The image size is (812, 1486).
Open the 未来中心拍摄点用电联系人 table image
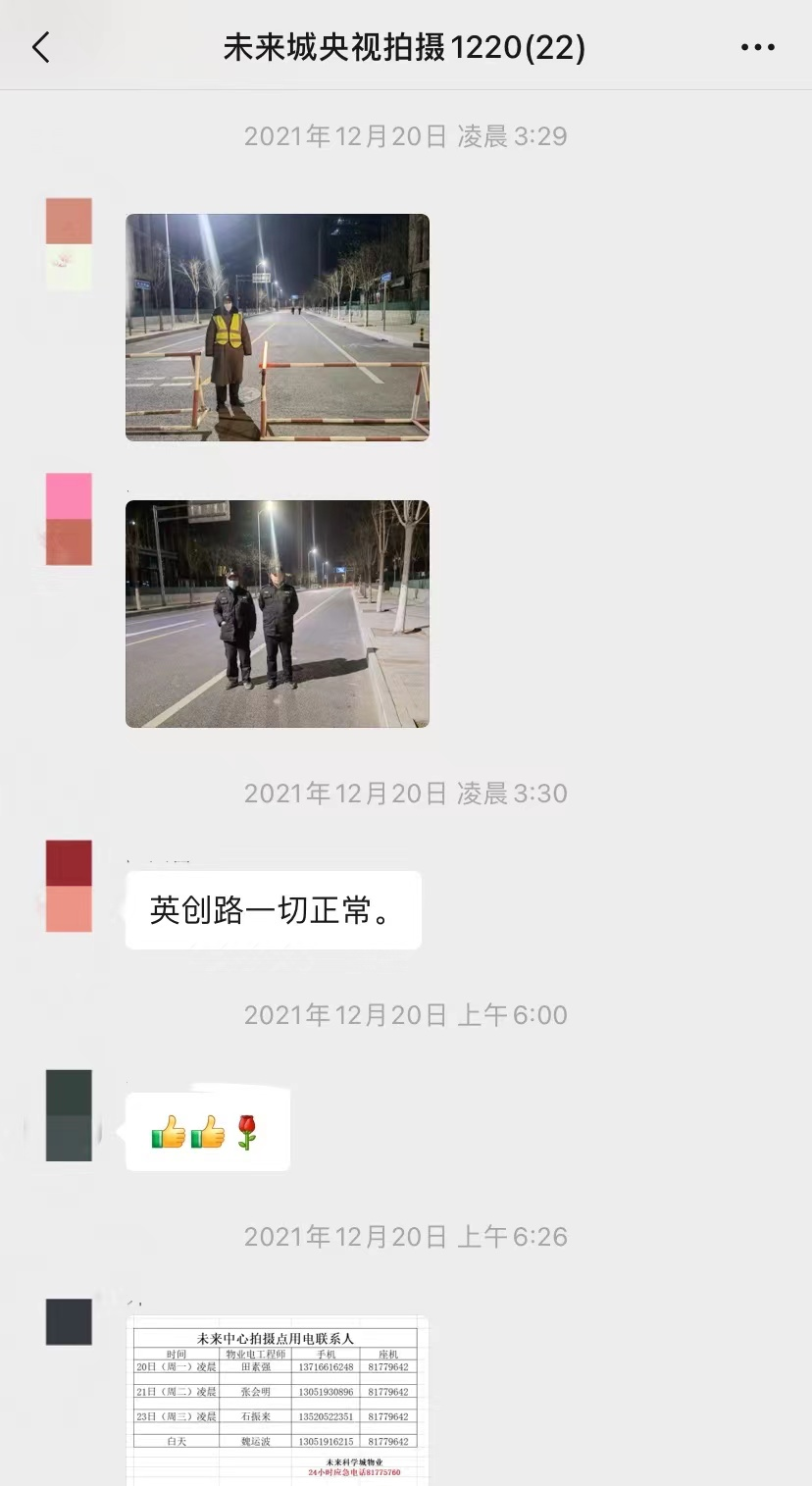coord(277,1400)
